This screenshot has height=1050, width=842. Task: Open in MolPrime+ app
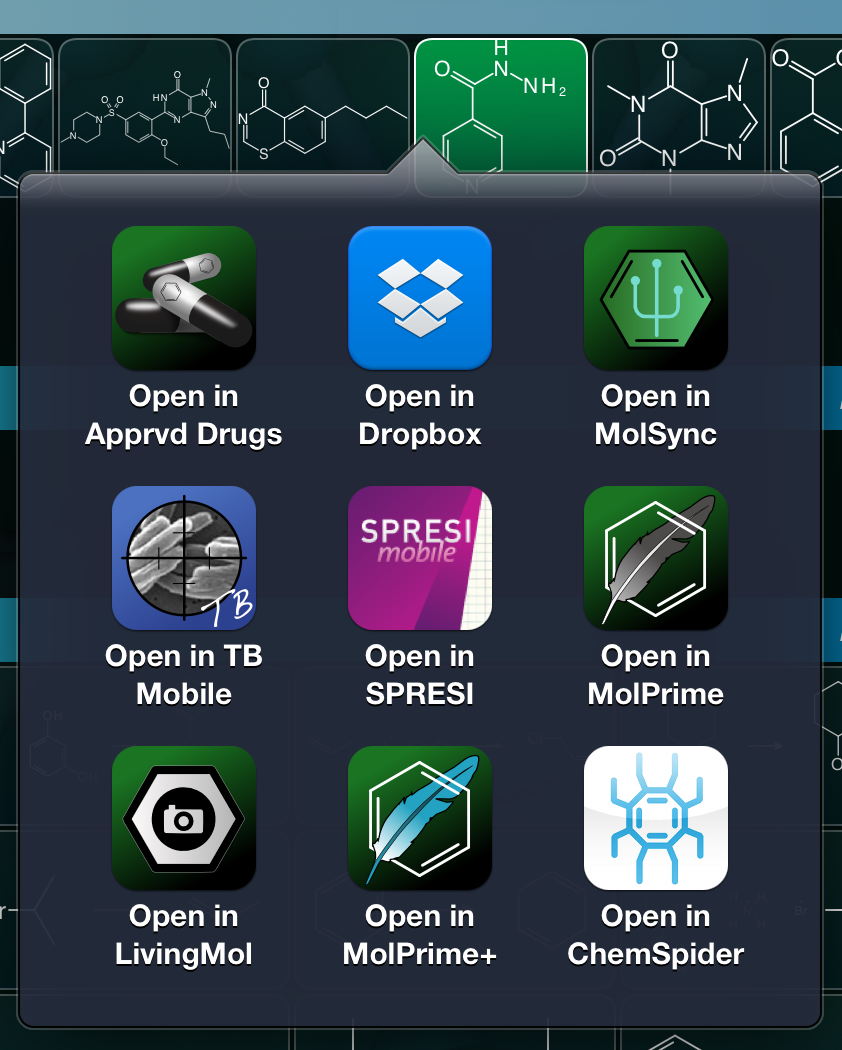(420, 819)
